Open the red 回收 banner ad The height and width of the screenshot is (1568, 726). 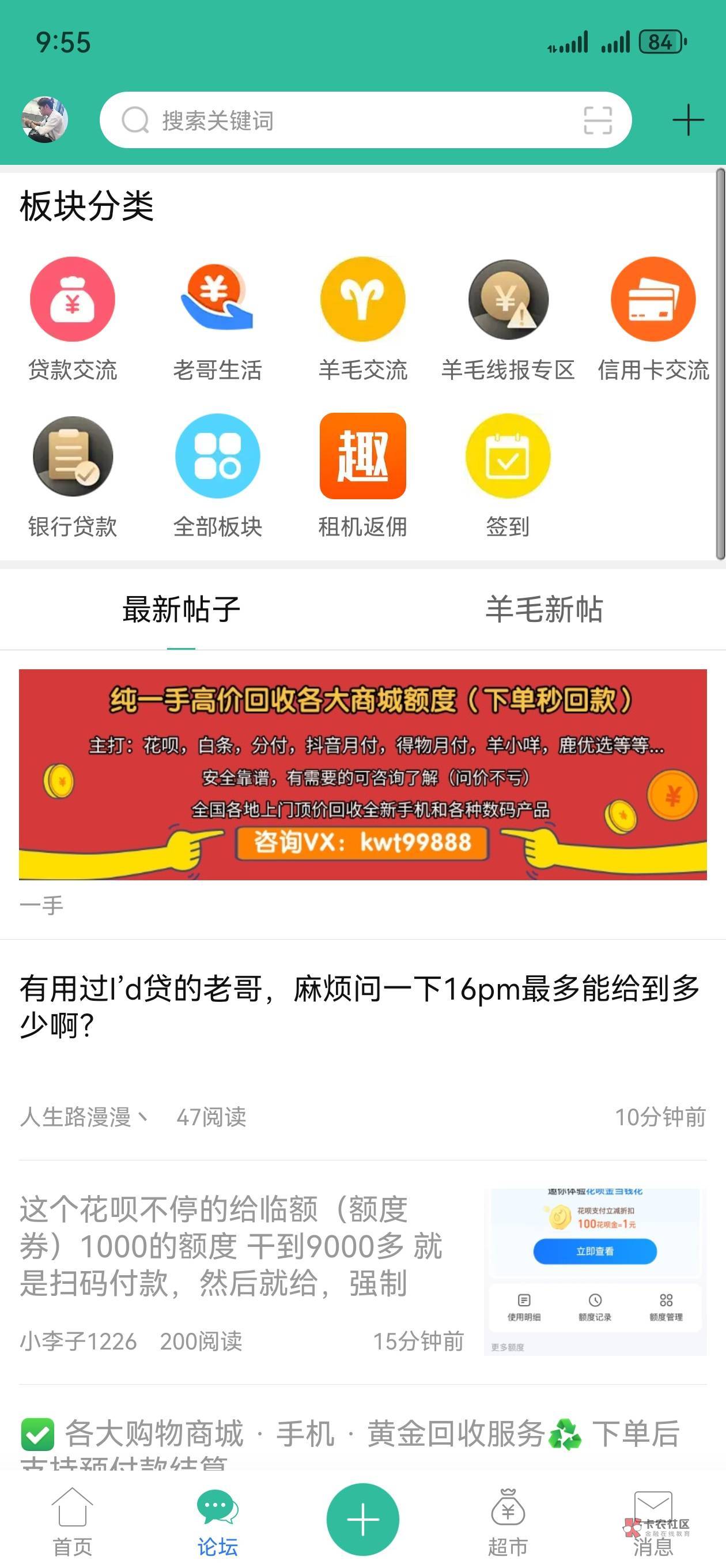[362, 774]
